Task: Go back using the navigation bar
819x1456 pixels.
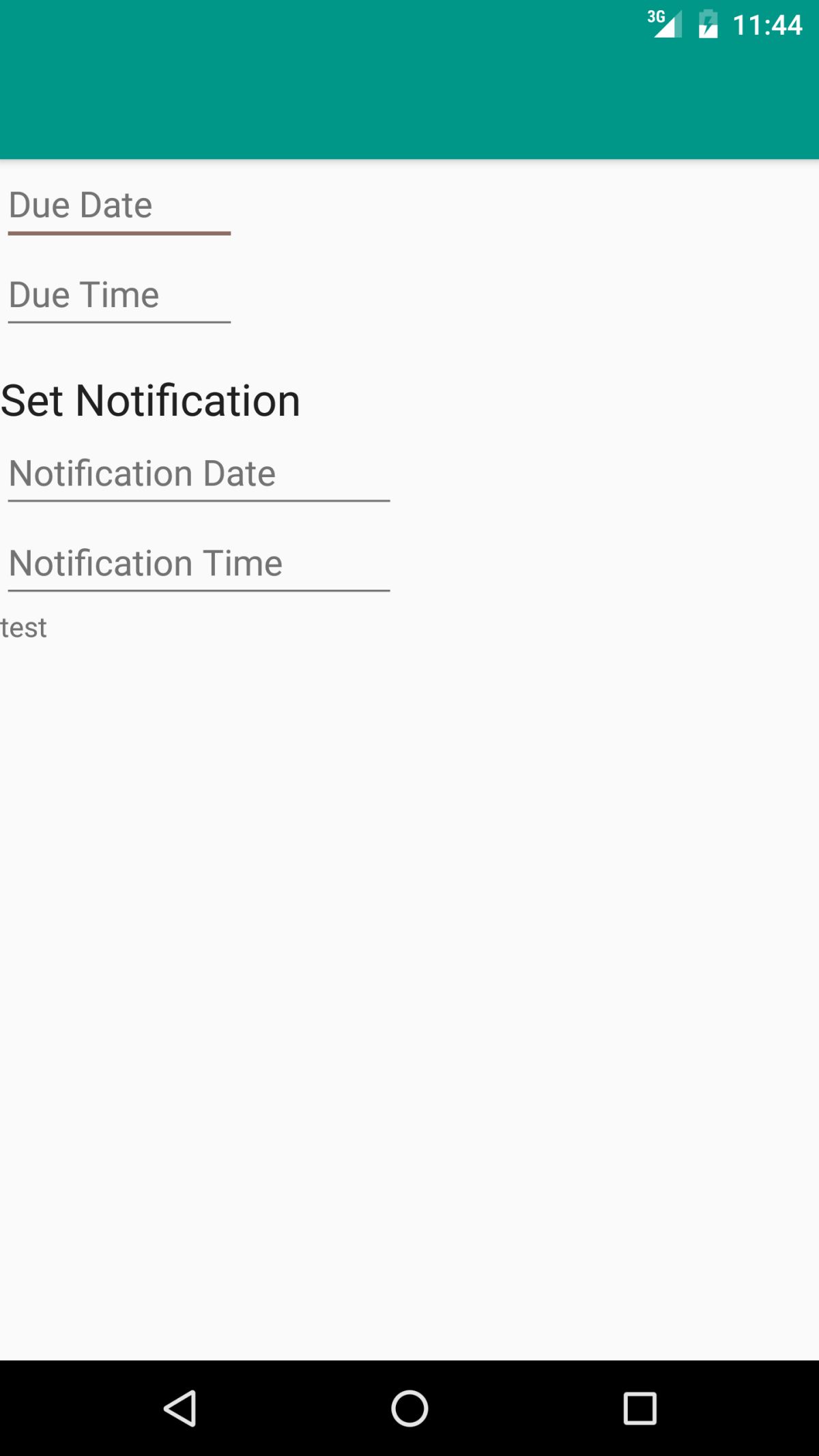Action: pyautogui.click(x=180, y=1408)
